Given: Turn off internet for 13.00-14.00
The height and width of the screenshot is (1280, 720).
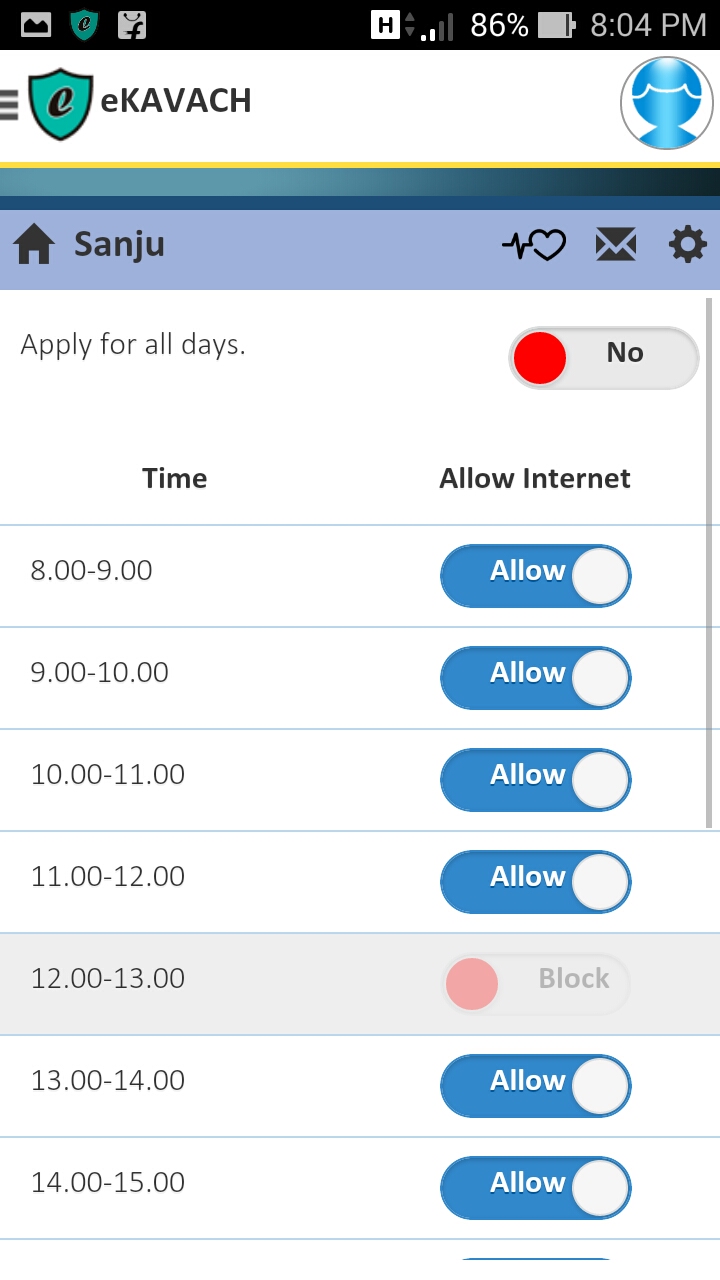Looking at the screenshot, I should [536, 1086].
